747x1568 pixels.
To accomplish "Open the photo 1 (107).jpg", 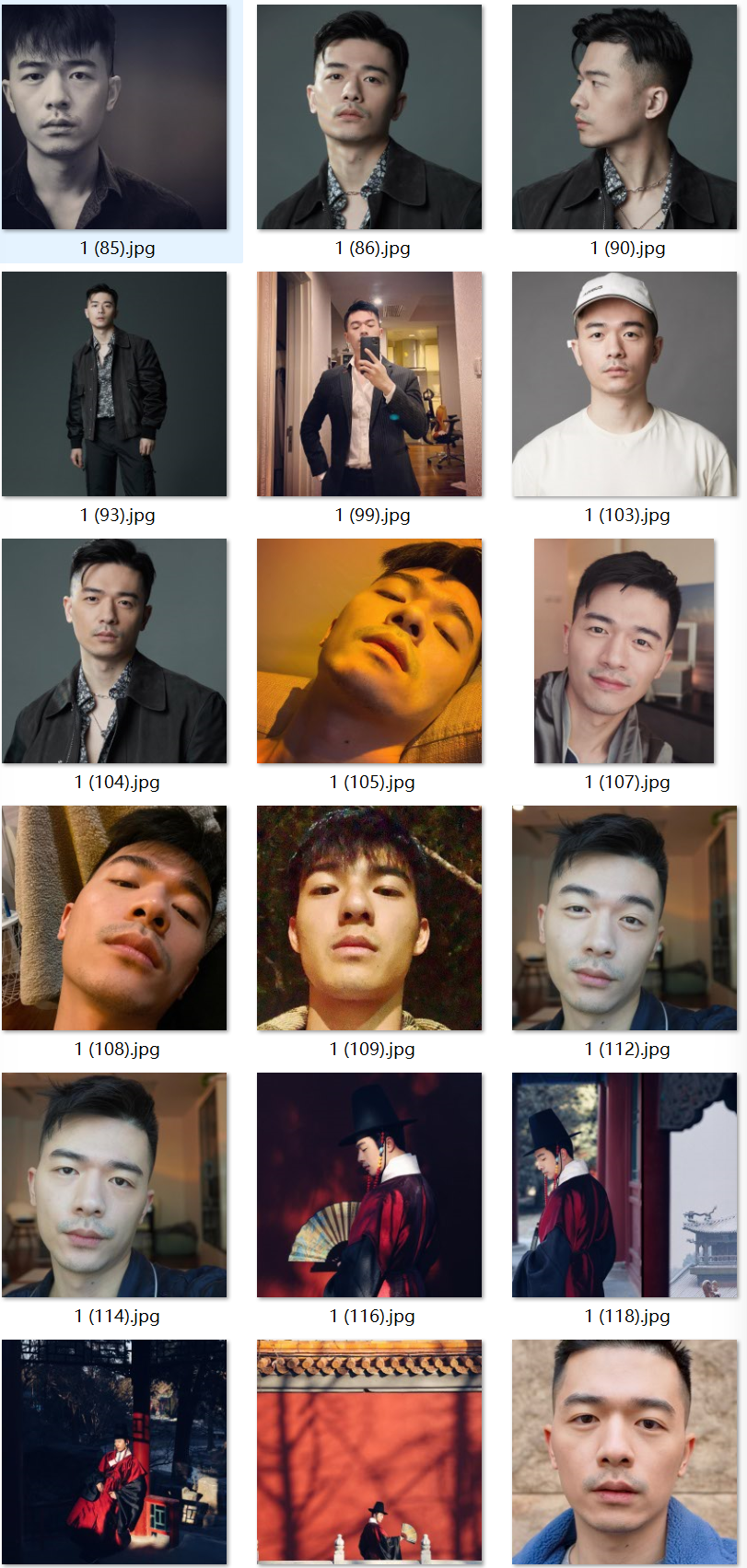I will [x=624, y=651].
